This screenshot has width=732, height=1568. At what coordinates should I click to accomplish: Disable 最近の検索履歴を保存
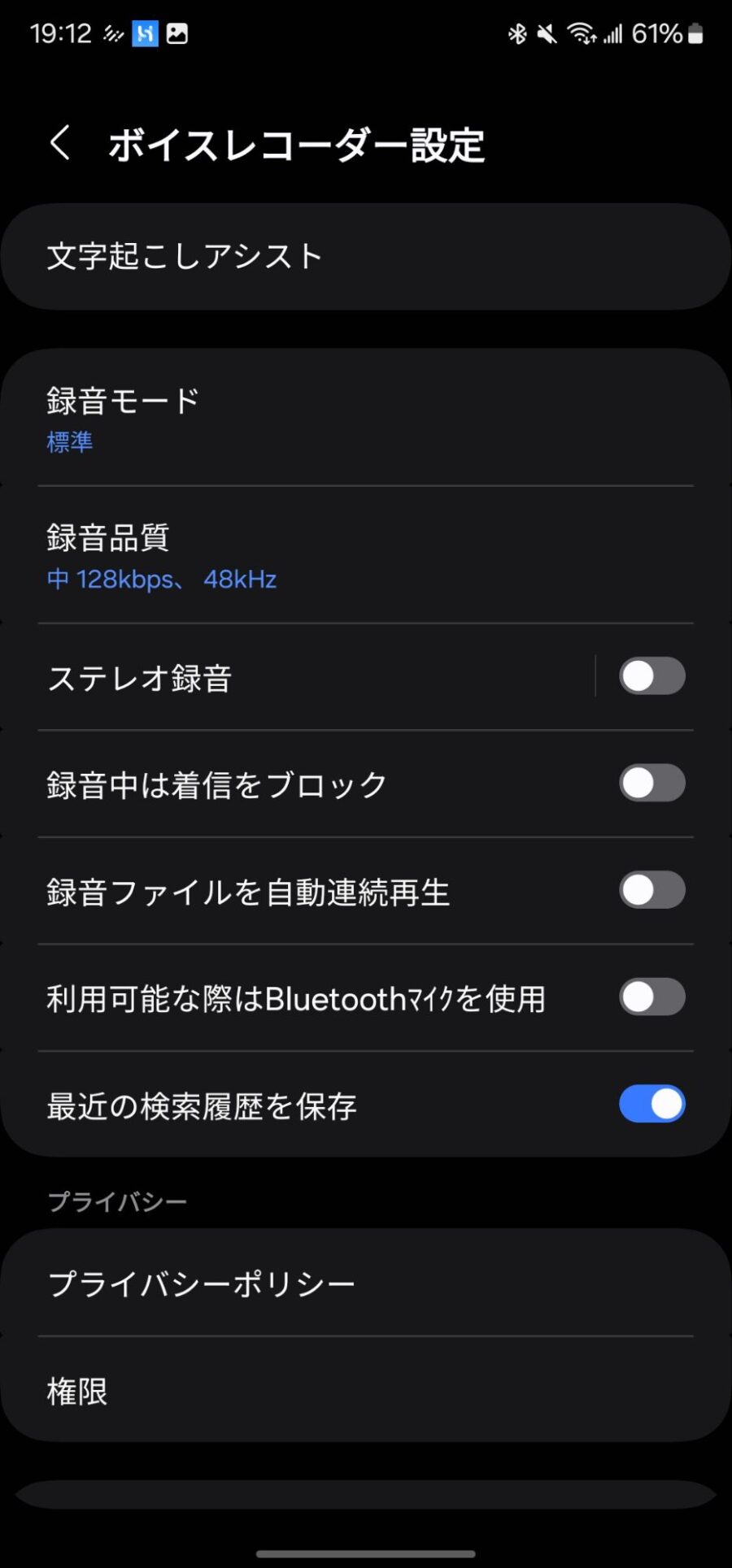(651, 1105)
